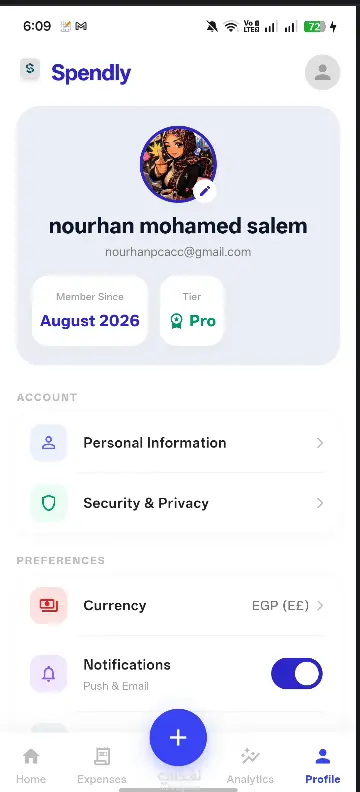Open Security & Privacy settings
Viewport: 360px width, 792px height.
pos(177,503)
